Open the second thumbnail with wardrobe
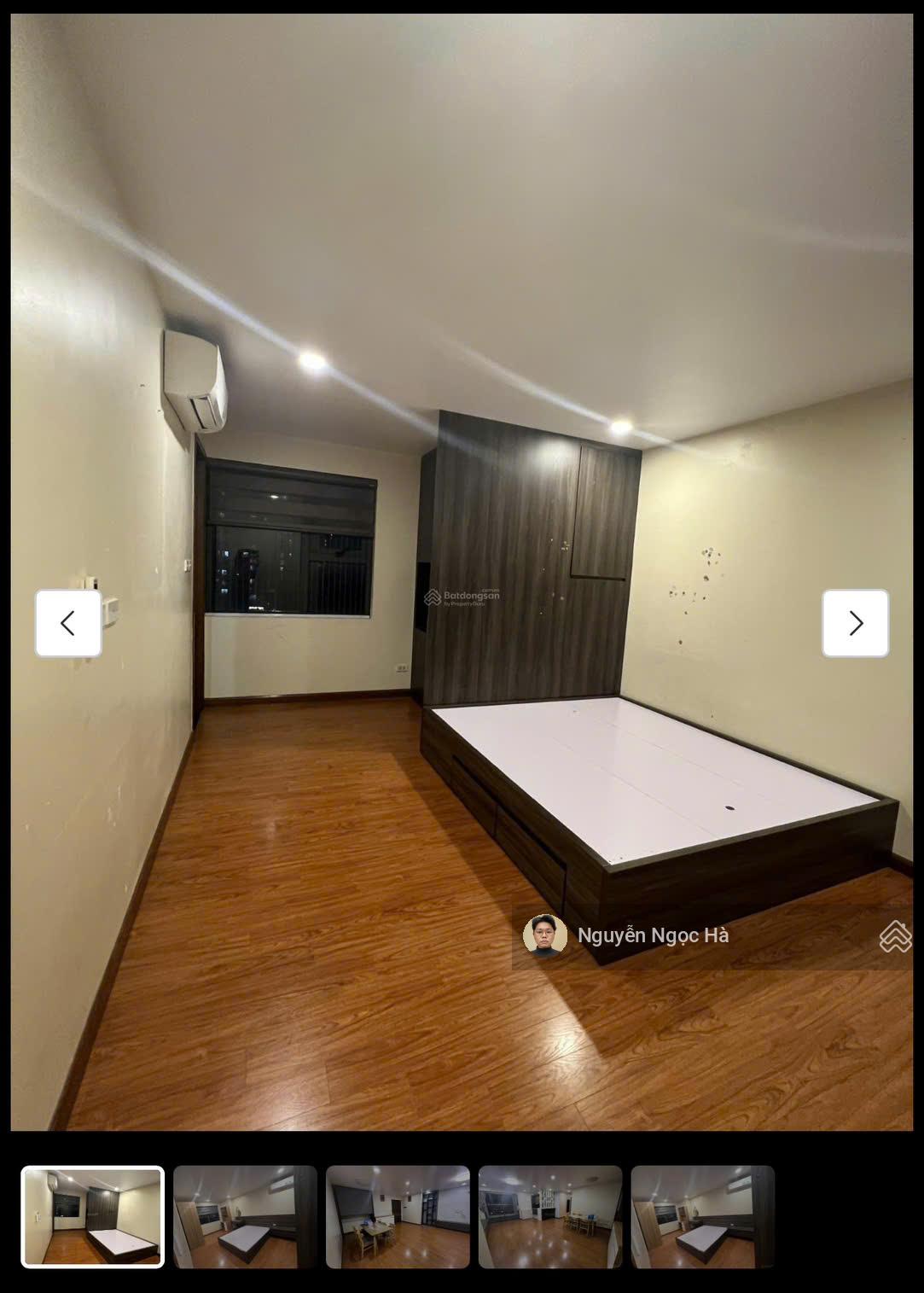The width and height of the screenshot is (924, 1293). click(245, 1217)
